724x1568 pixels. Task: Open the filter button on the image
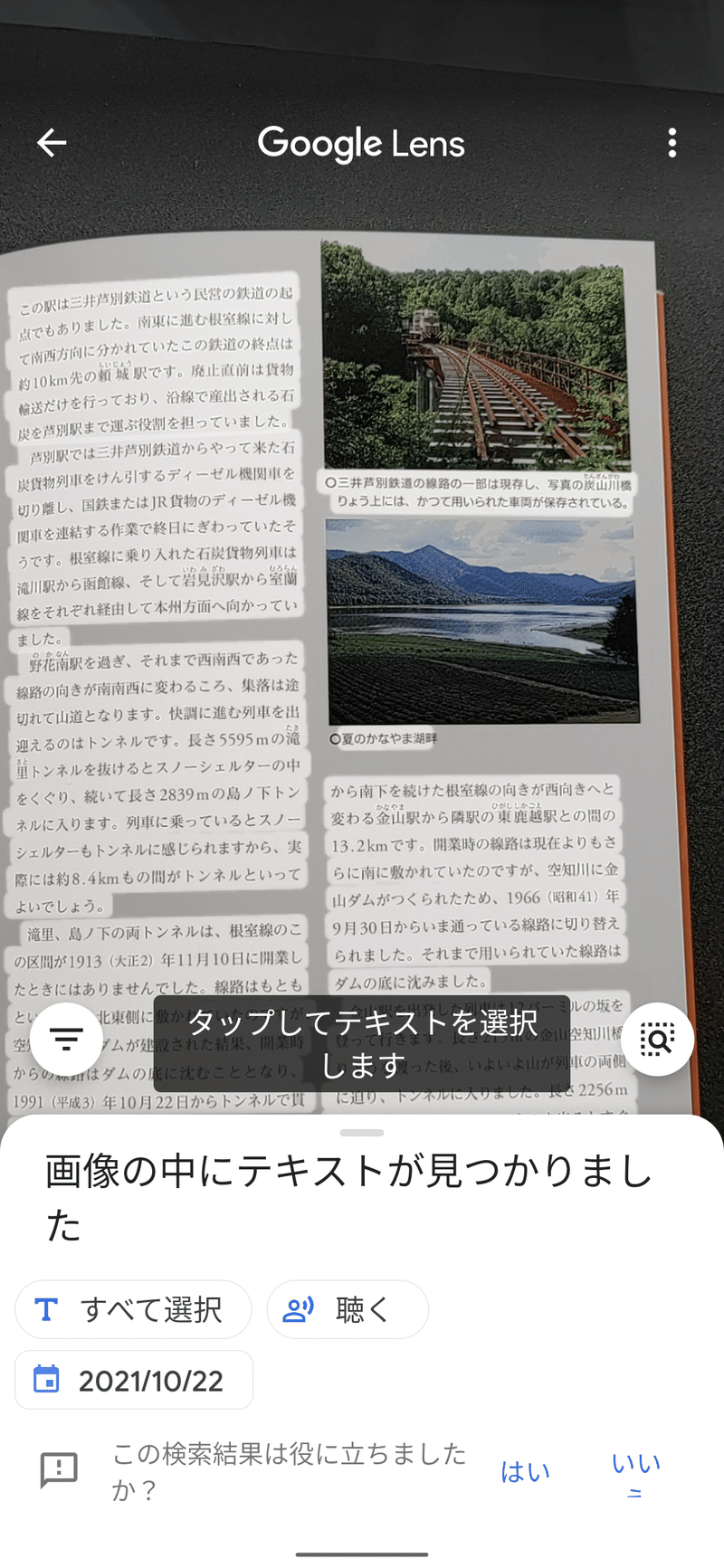click(x=66, y=1039)
